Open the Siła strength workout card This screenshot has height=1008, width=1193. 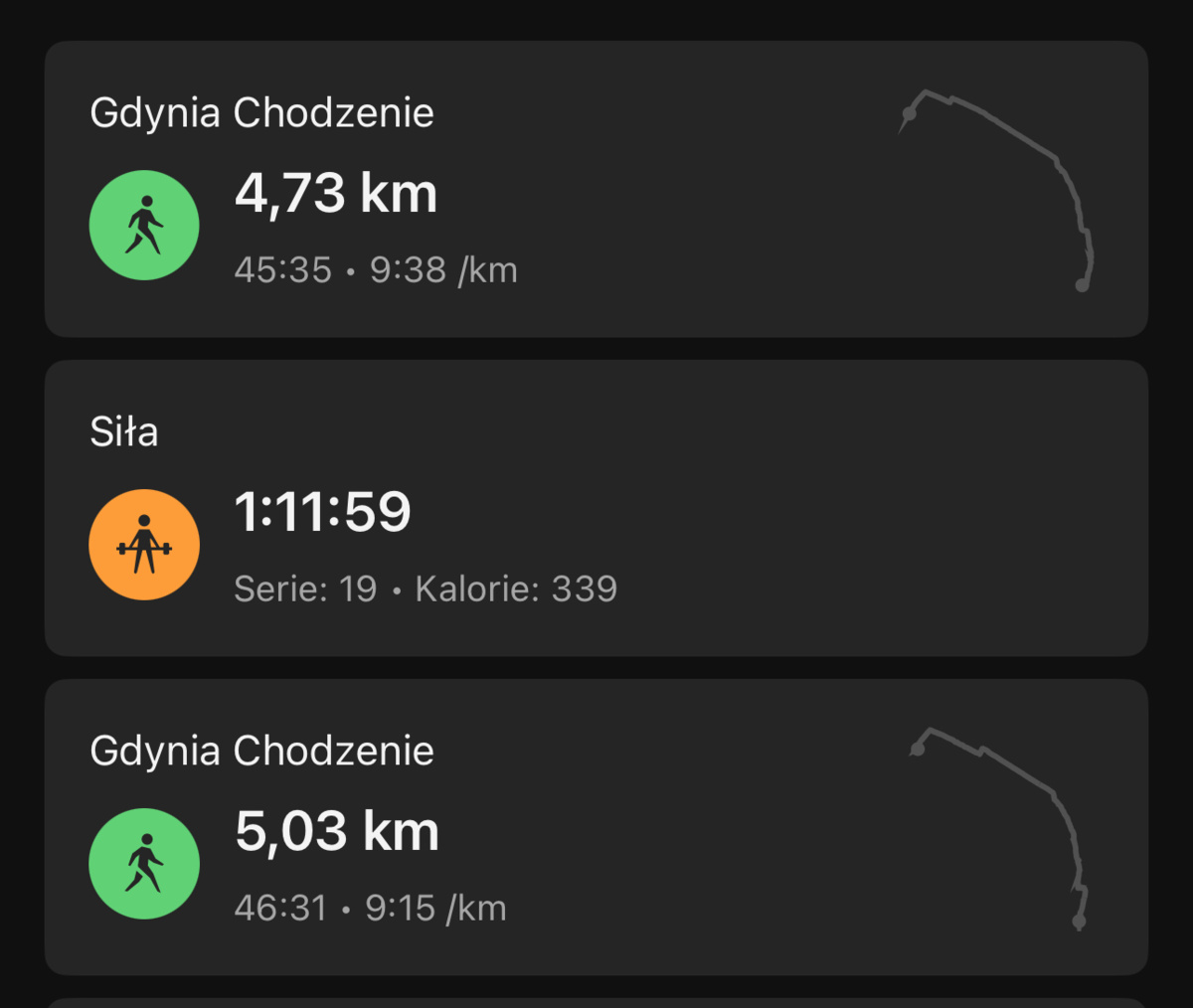click(x=596, y=508)
